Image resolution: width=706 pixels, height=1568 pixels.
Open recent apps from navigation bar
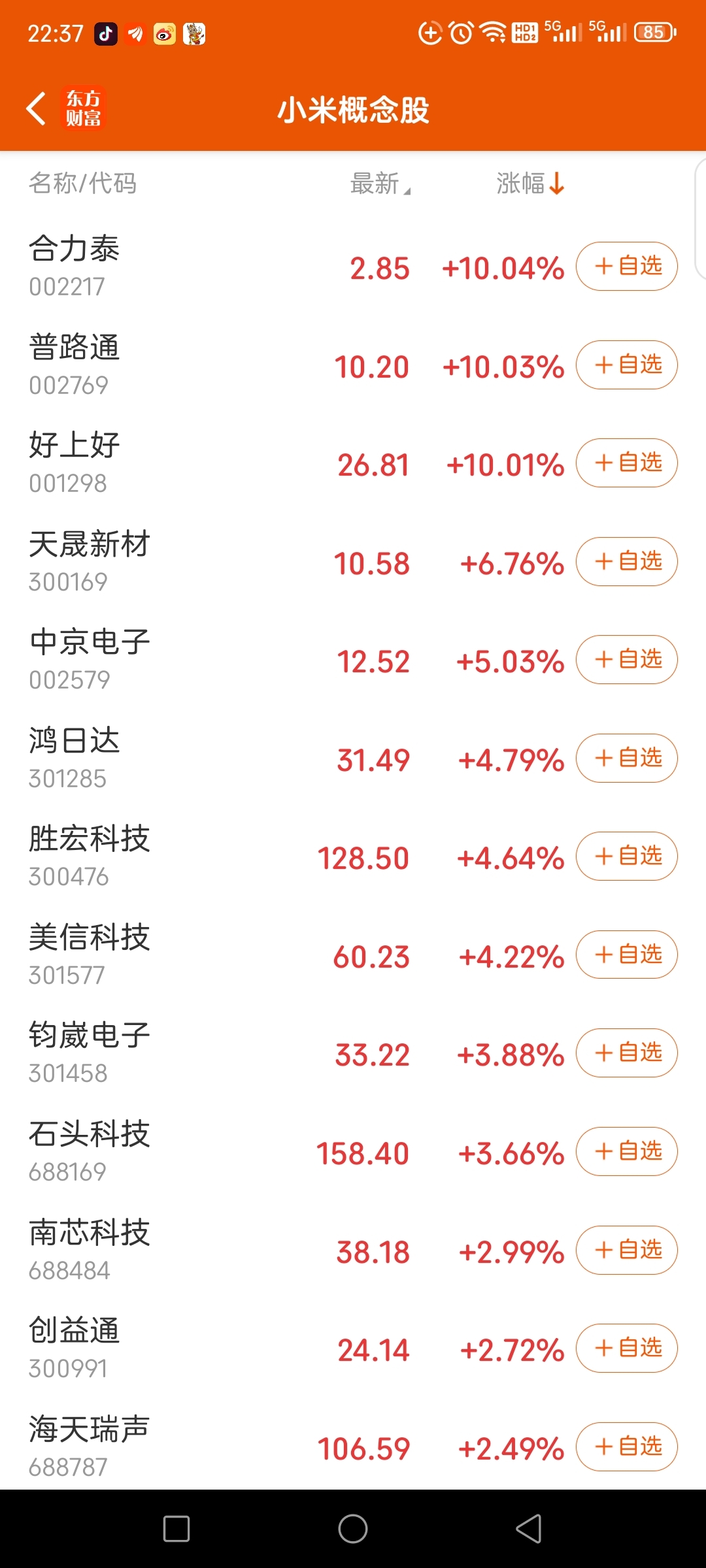point(176,1529)
